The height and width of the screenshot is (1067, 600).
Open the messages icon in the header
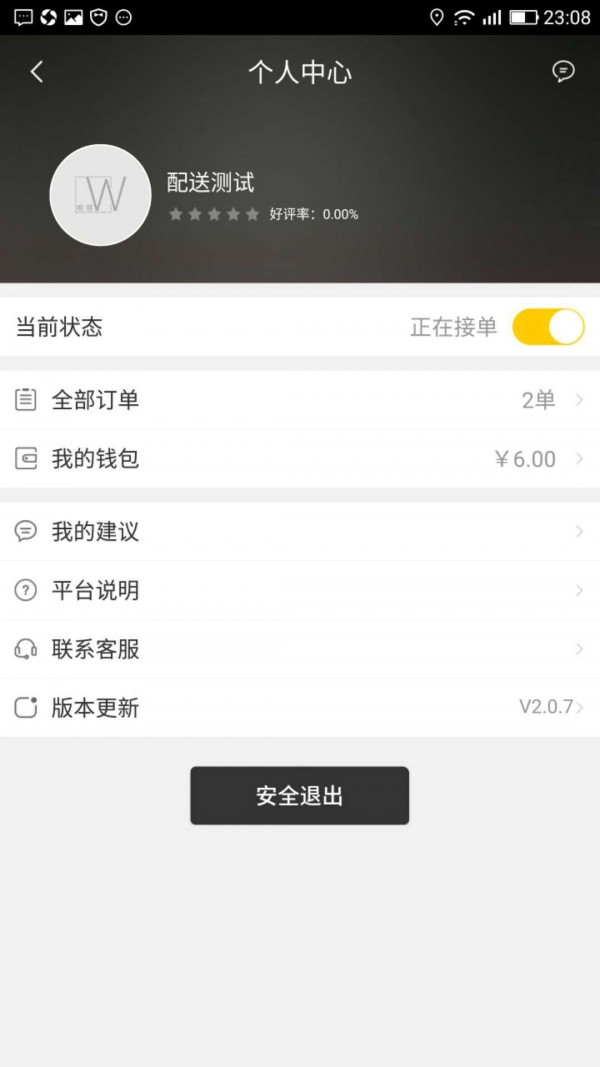coord(563,72)
